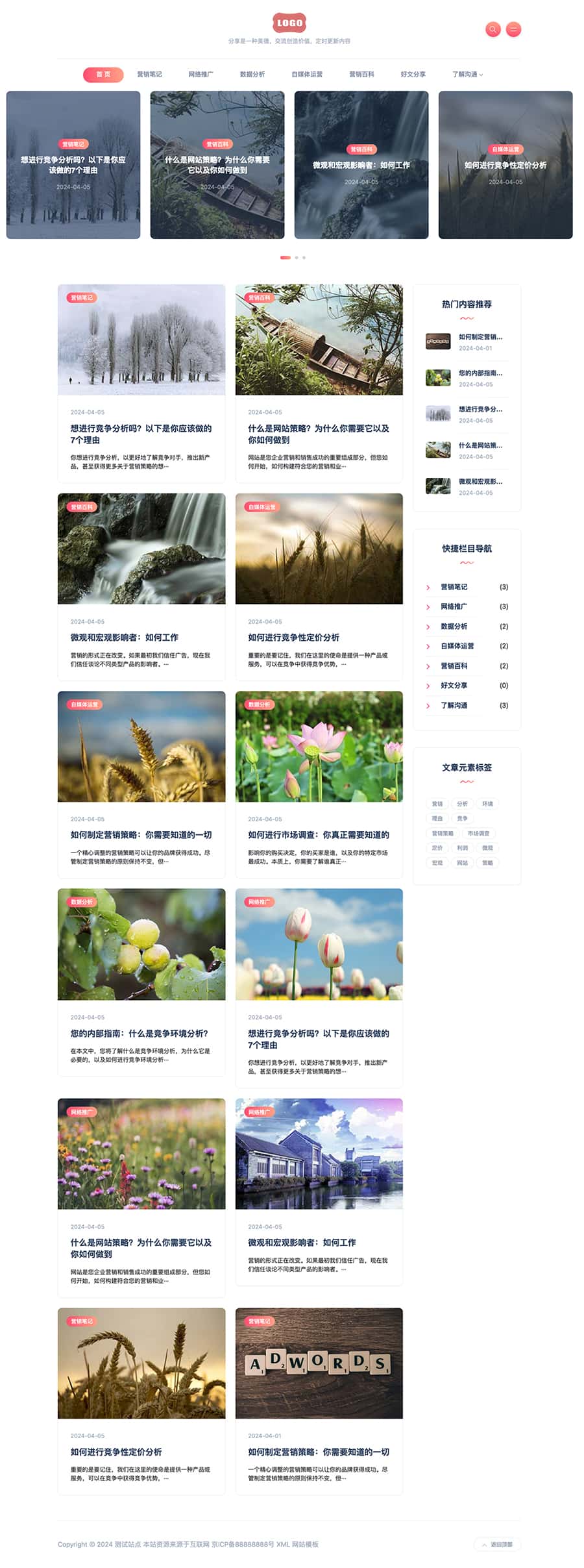Open banner slide 如何进行竞争性定价分析
This screenshot has width=584, height=1568.
pos(505,166)
